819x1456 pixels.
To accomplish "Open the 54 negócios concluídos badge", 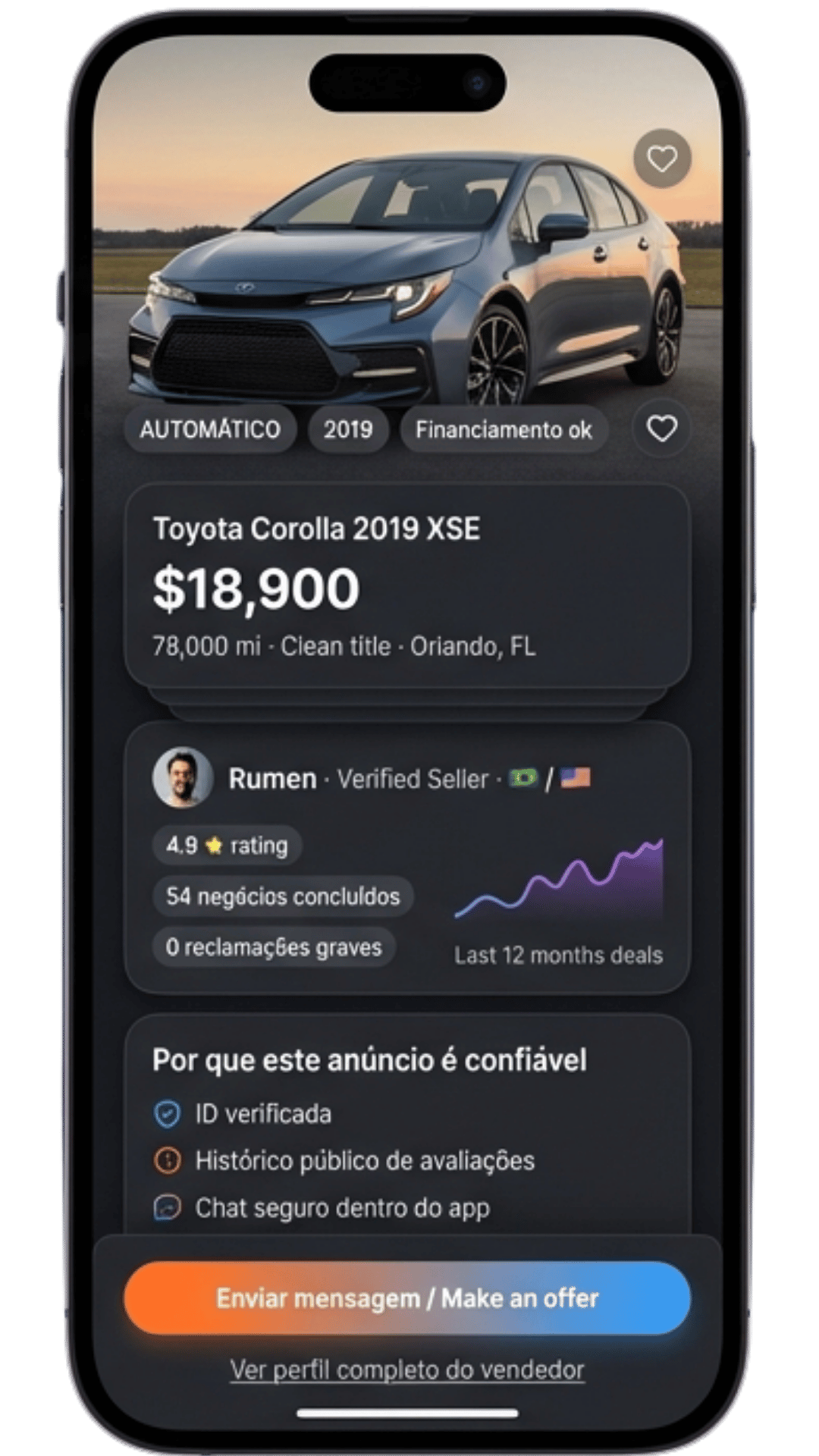I will tap(282, 896).
